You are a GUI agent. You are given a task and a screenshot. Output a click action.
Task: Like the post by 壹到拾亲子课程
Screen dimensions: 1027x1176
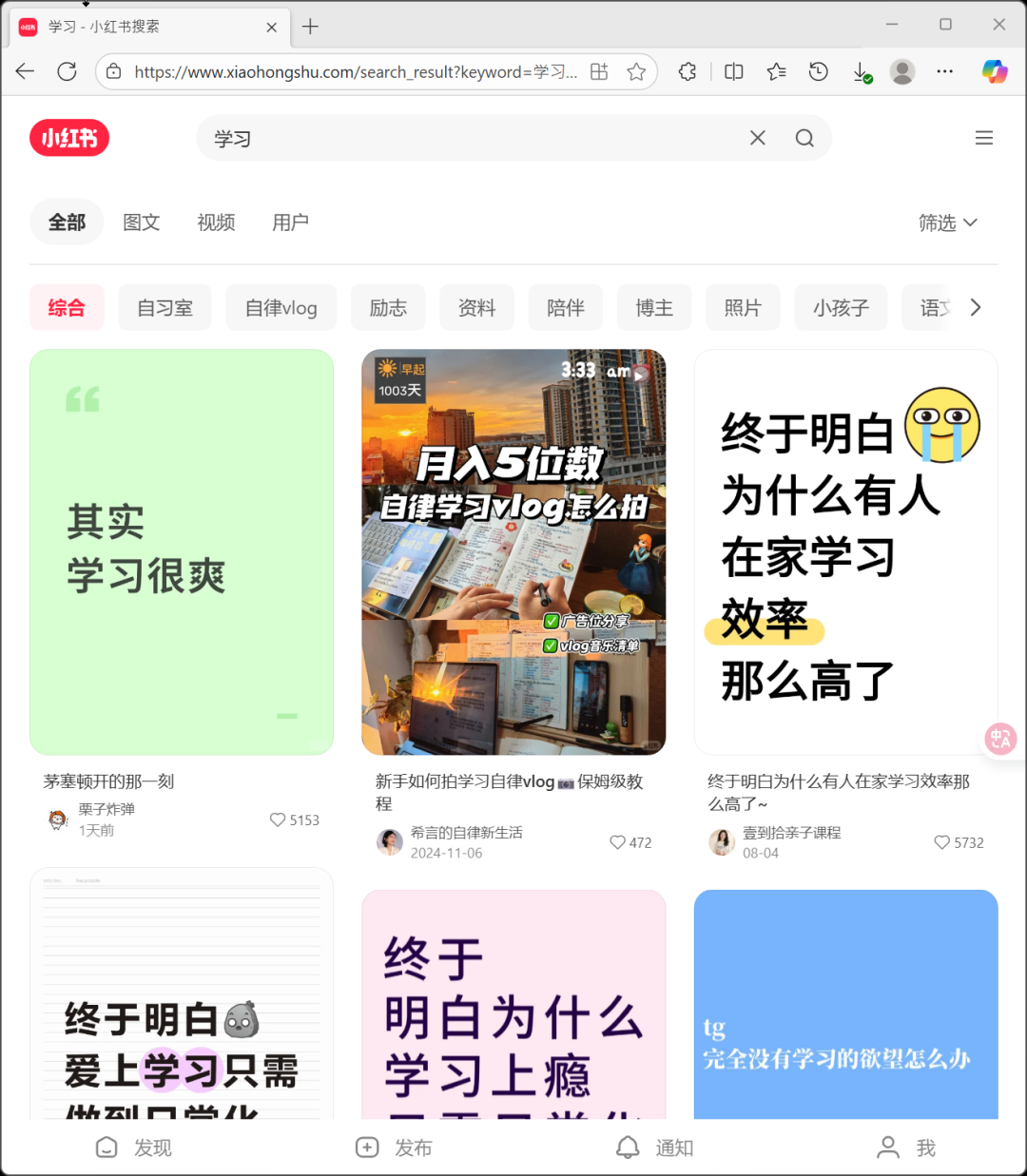942,842
